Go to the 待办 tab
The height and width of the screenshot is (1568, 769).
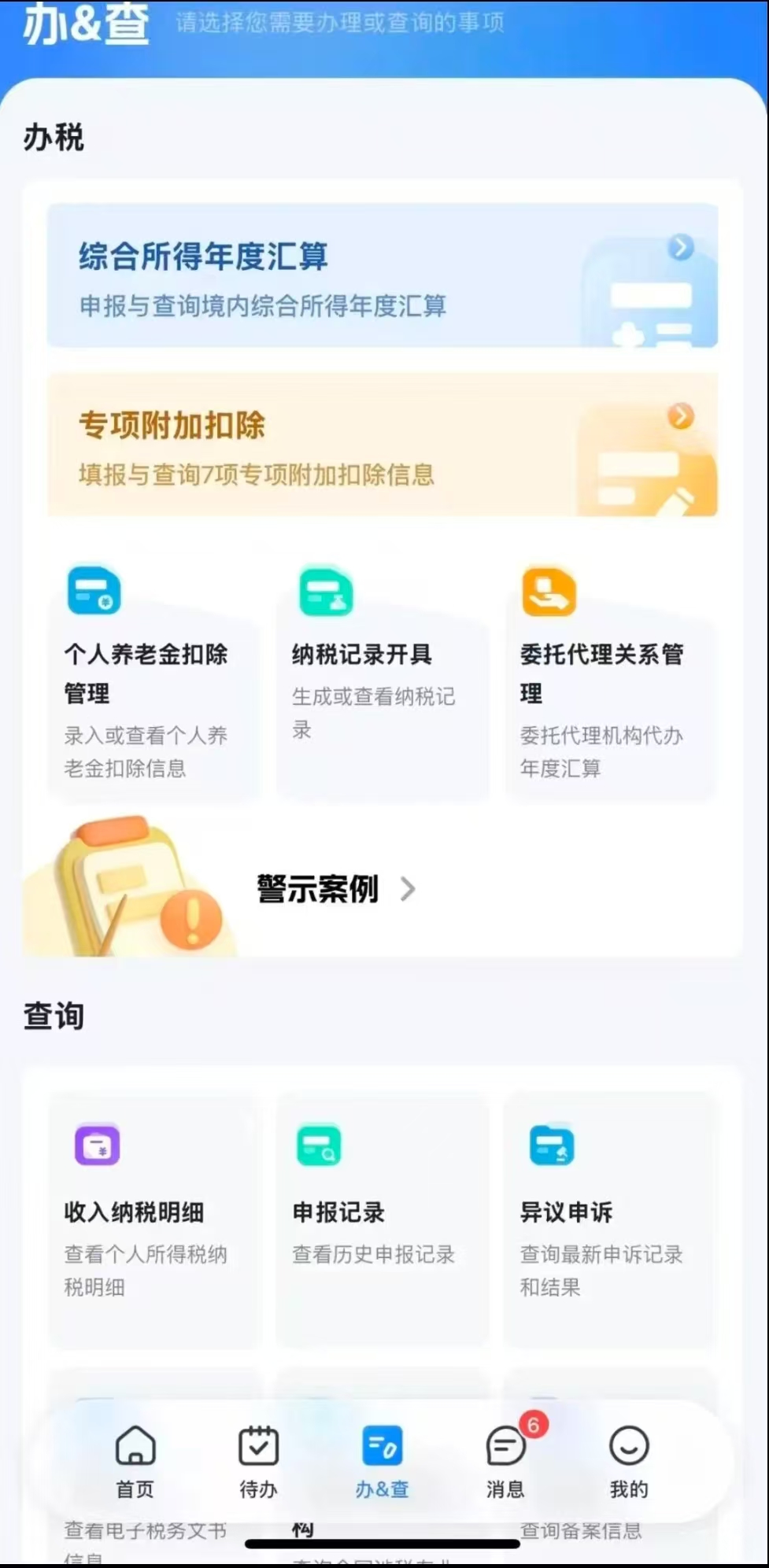point(258,1460)
